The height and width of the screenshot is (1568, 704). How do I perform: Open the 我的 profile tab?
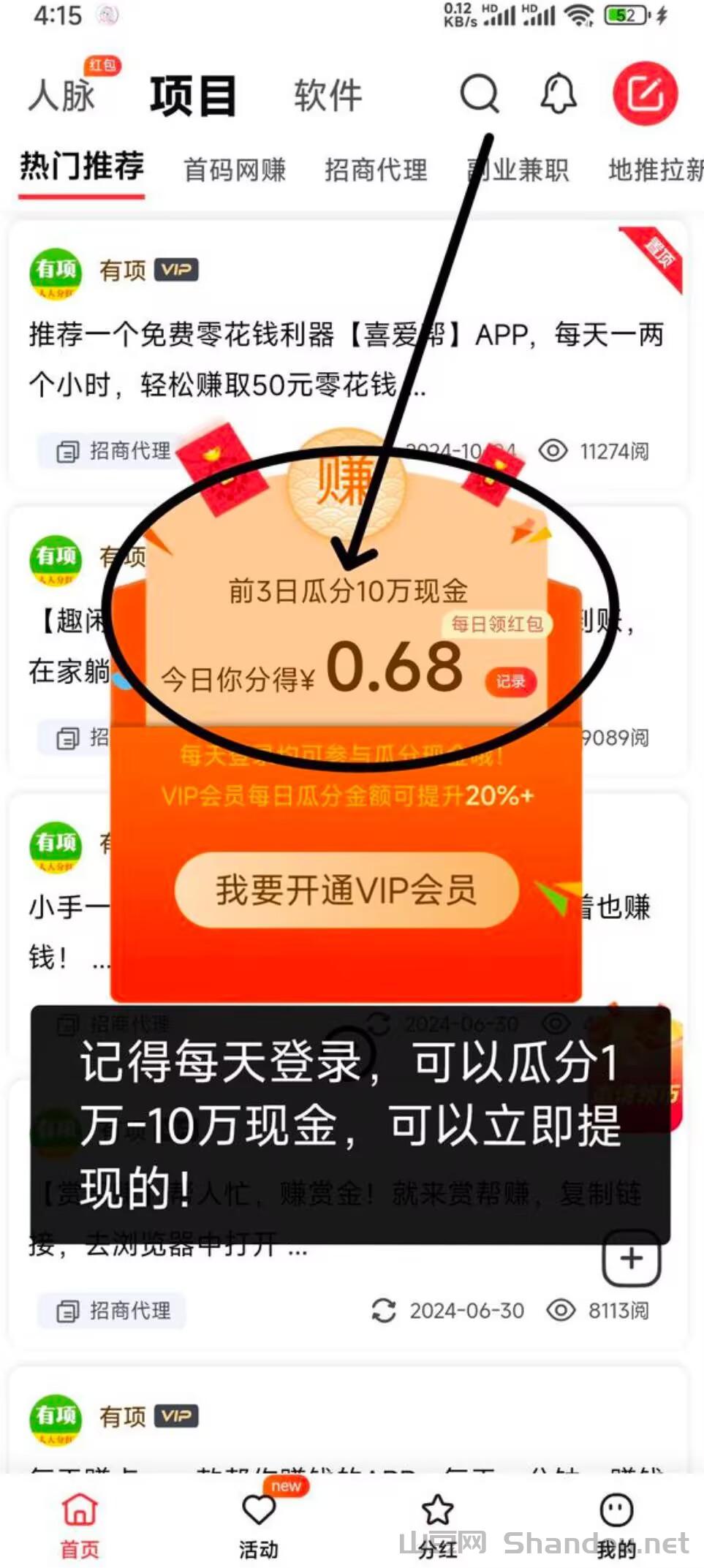pos(616,1524)
